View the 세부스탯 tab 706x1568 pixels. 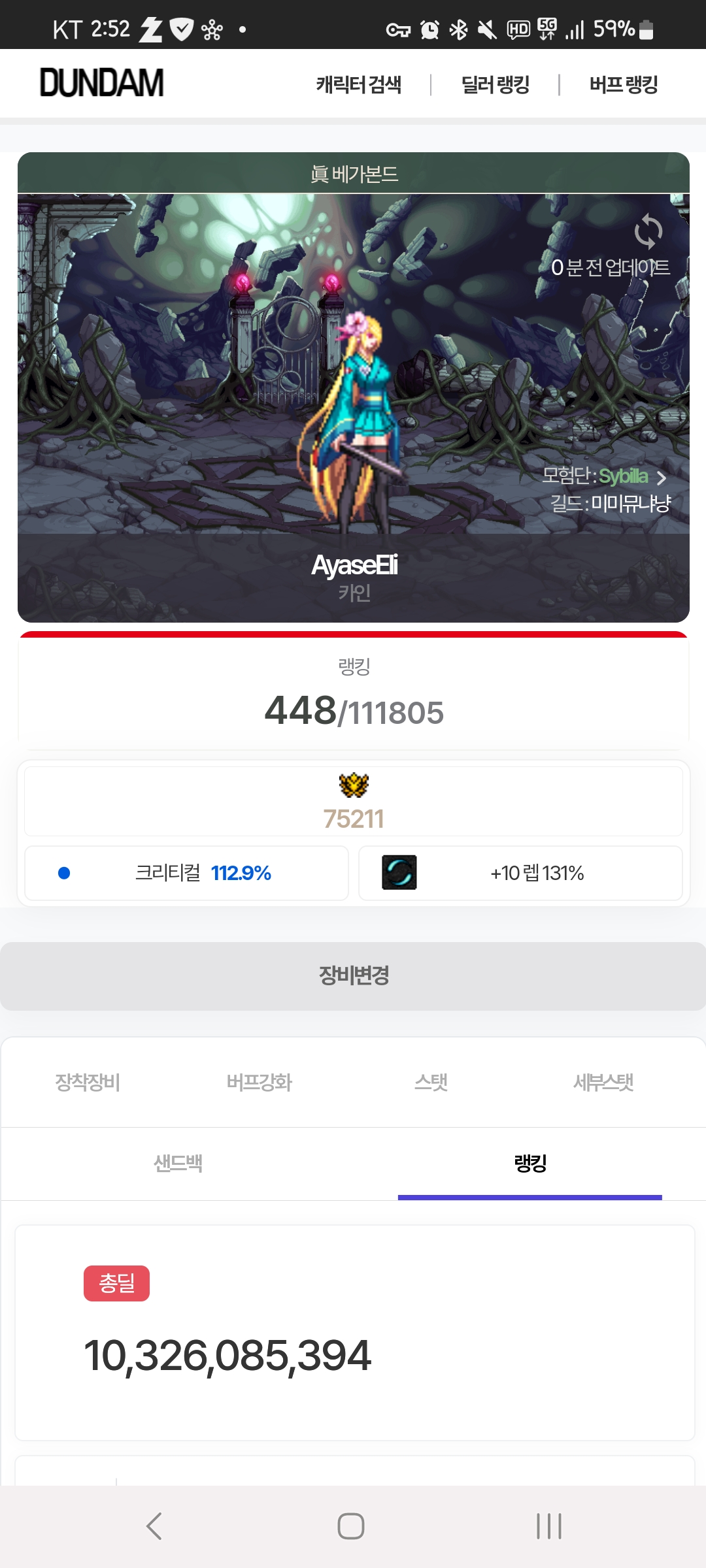(603, 1083)
